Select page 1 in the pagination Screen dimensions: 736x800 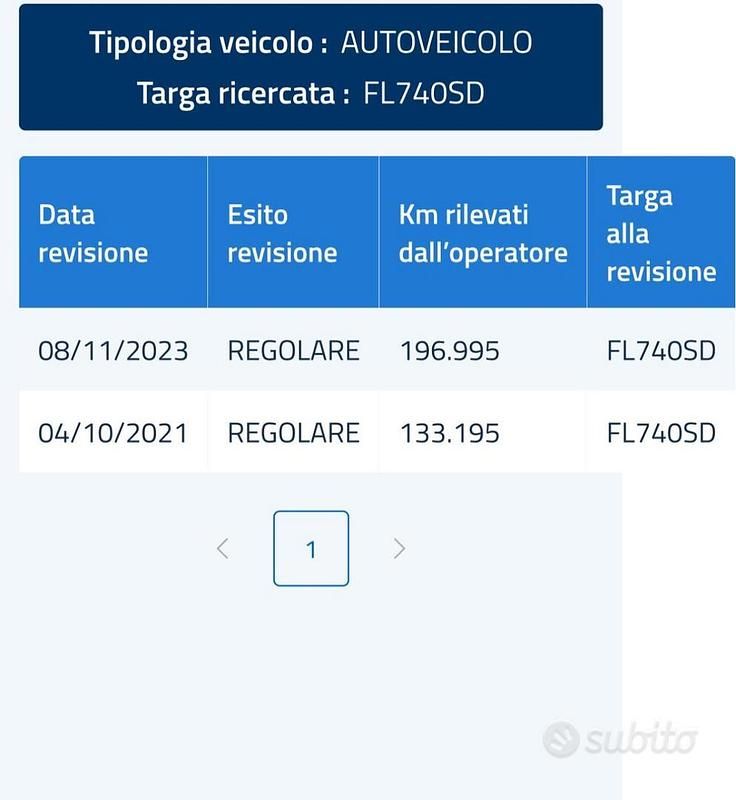pos(311,548)
